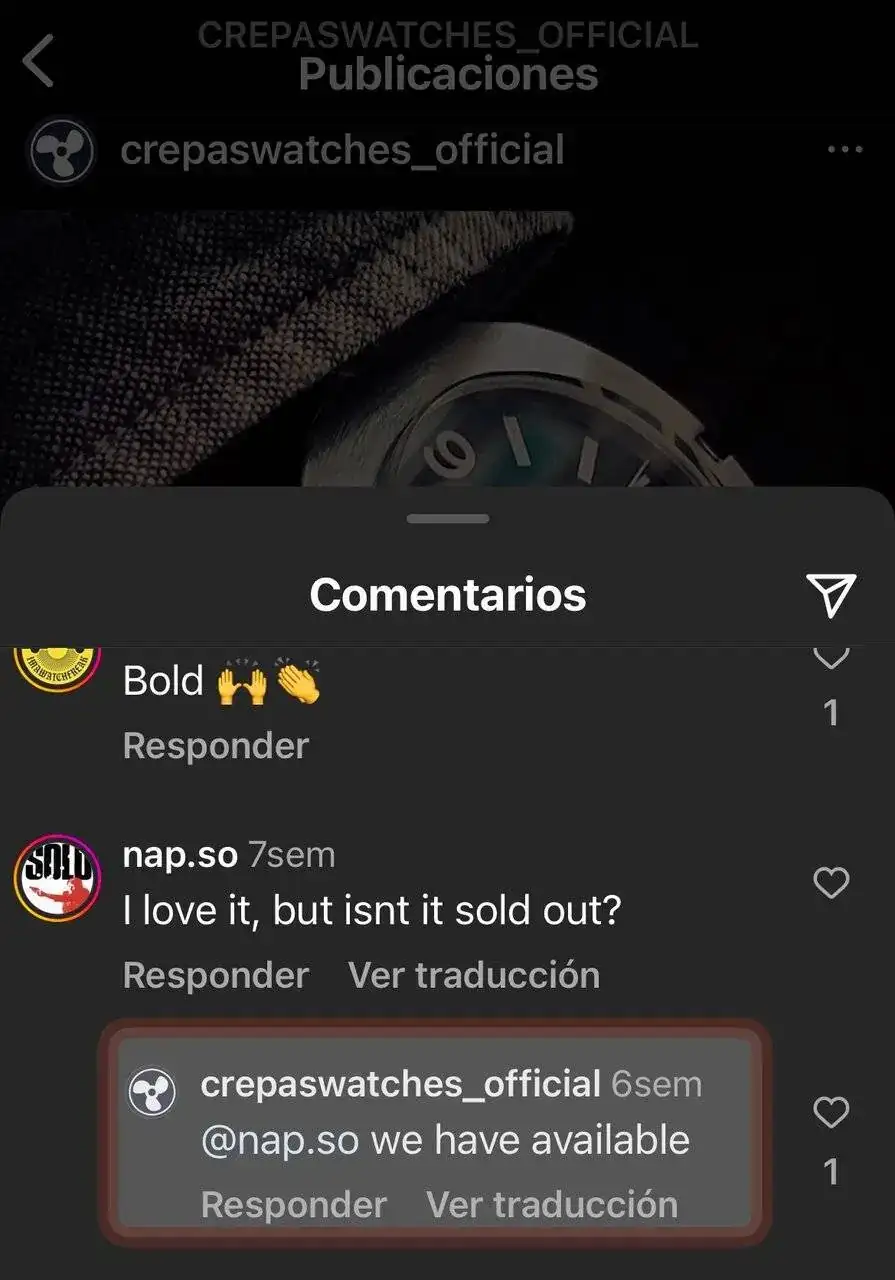895x1280 pixels.
Task: Open crepaswatches_official avatar in the post header
Action: point(62,152)
